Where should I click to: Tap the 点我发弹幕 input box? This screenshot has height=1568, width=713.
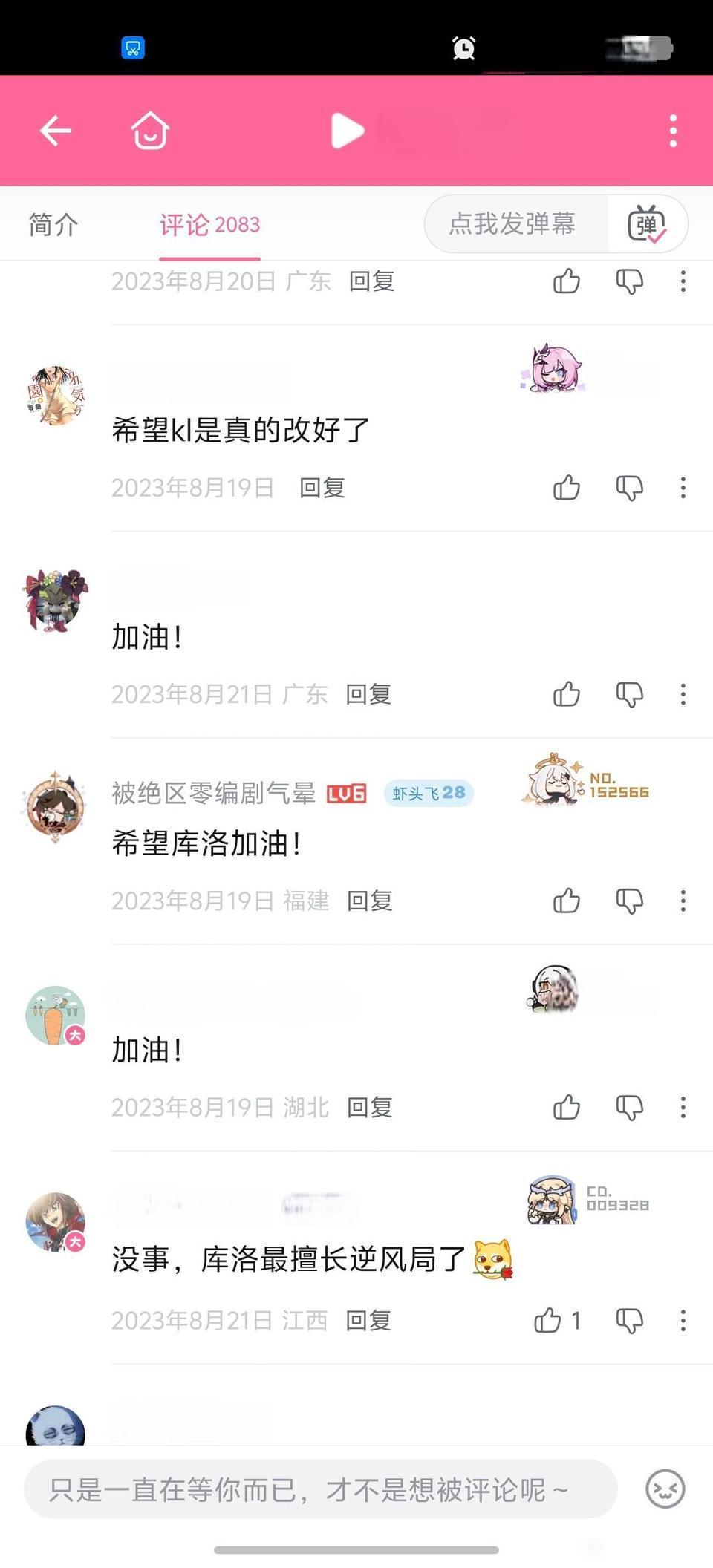[x=512, y=223]
